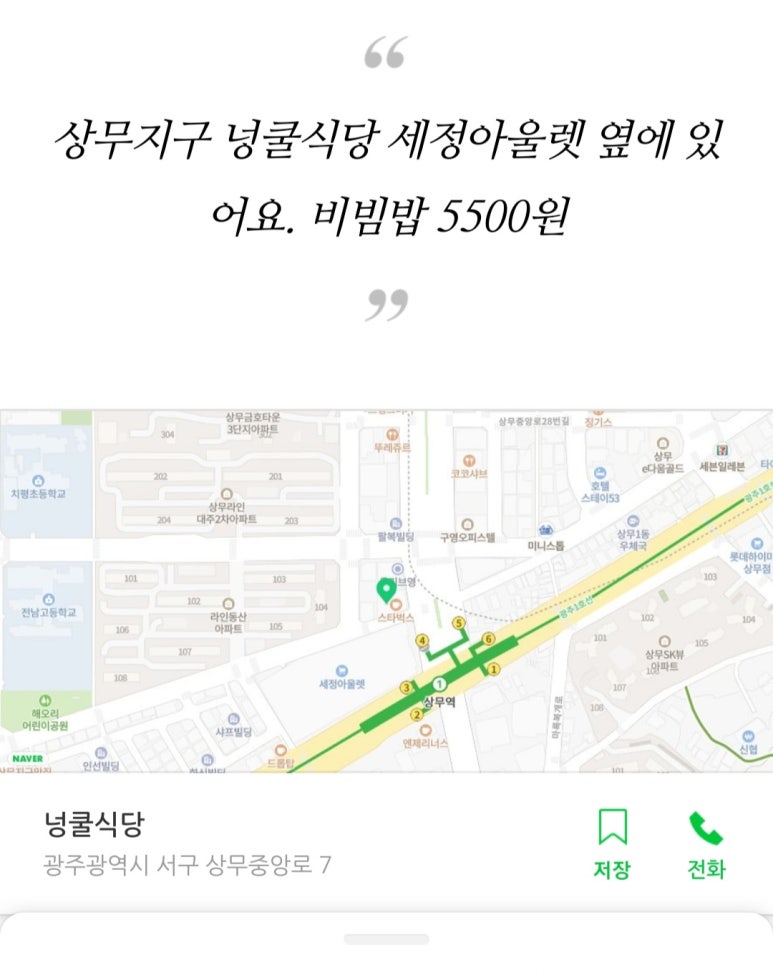Call 넝쿨식당 via the 전화 button
This screenshot has width=773, height=973.
pos(706,842)
